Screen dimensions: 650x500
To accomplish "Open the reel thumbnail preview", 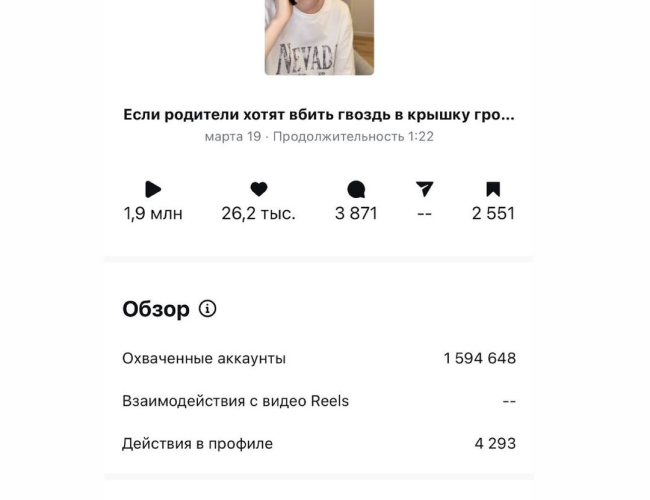I will 319,36.
